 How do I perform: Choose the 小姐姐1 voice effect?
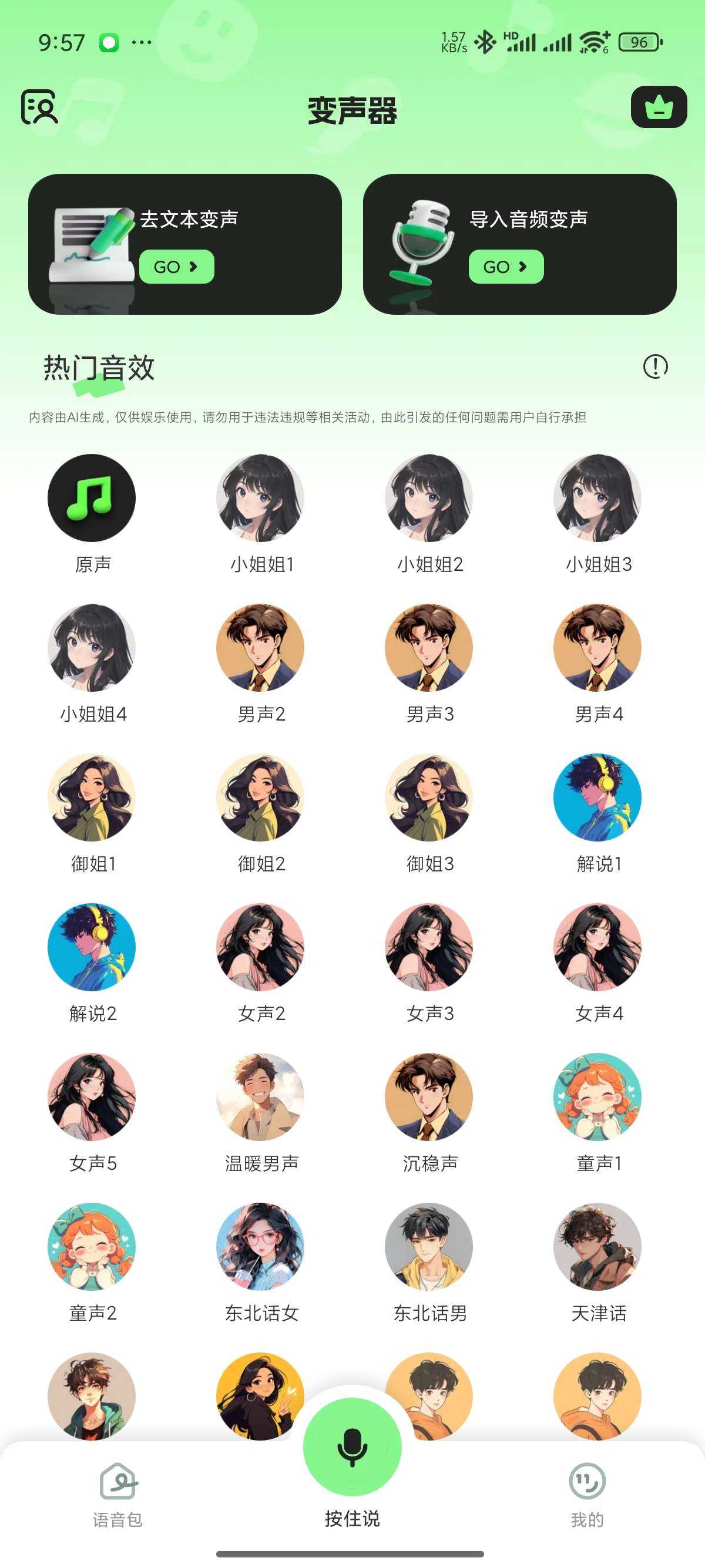tap(261, 498)
